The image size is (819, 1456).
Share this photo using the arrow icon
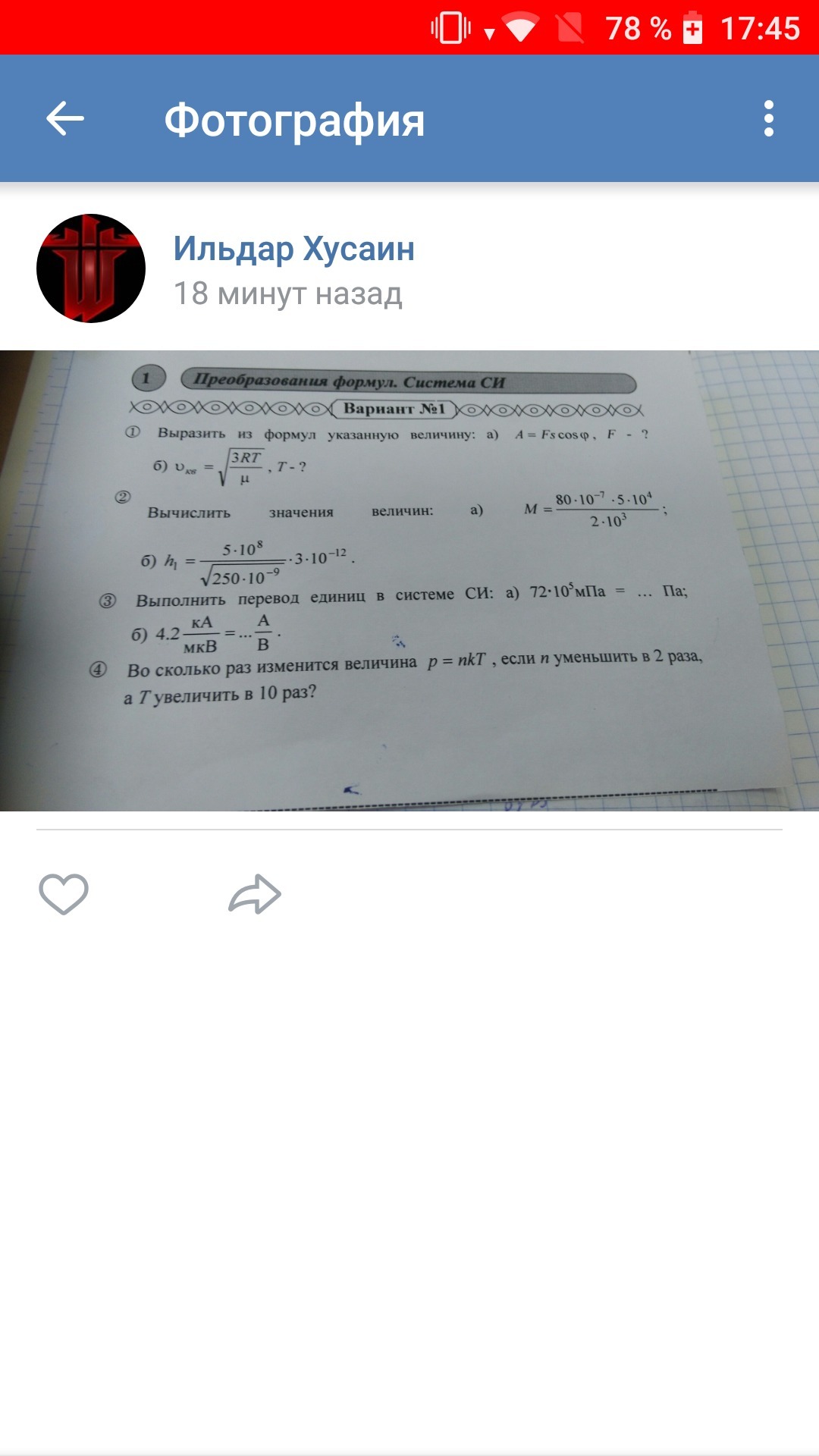[255, 894]
